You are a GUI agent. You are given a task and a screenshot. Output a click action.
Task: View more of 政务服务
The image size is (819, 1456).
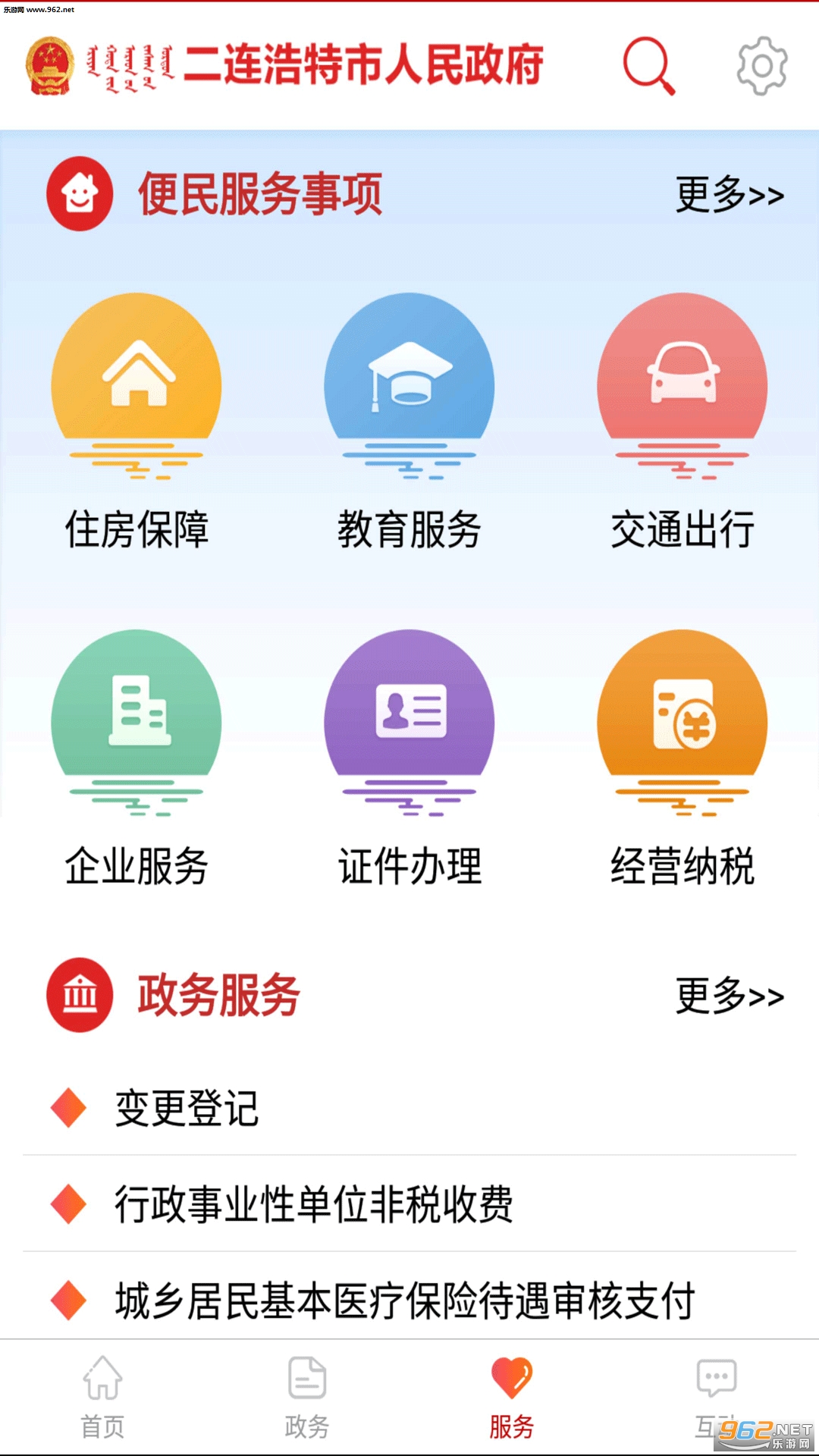coord(729,996)
